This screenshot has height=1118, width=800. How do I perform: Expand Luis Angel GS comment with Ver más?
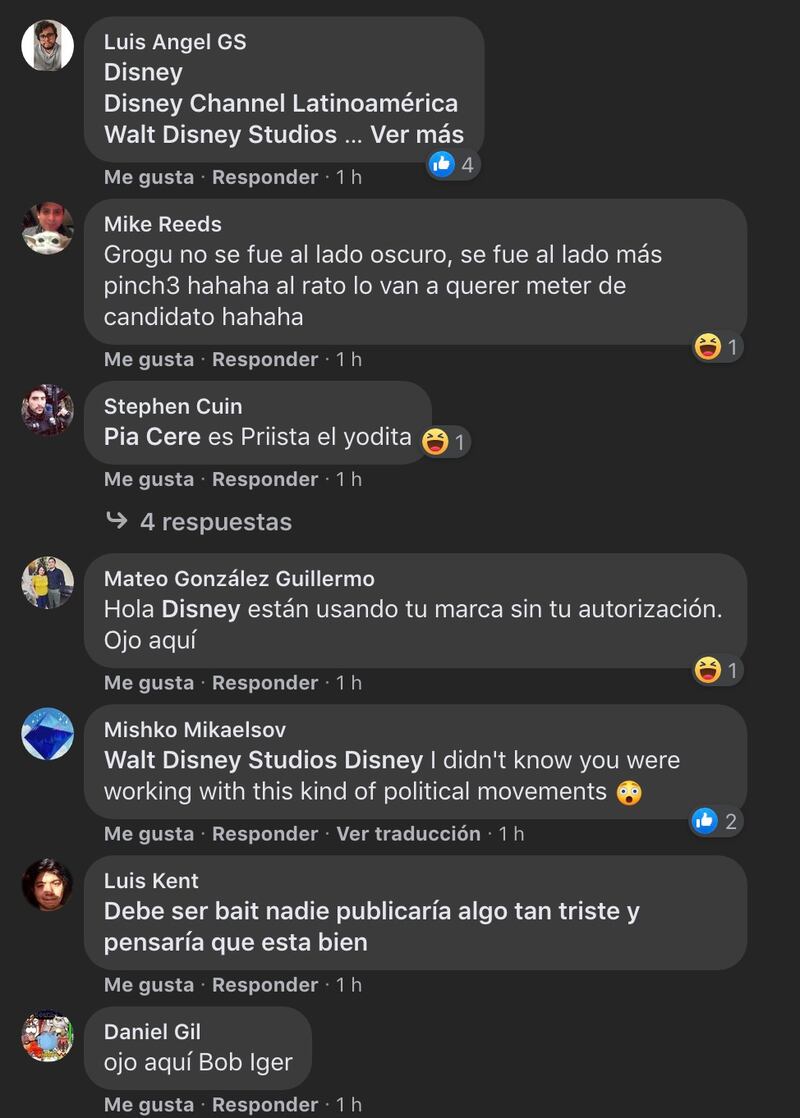(417, 134)
